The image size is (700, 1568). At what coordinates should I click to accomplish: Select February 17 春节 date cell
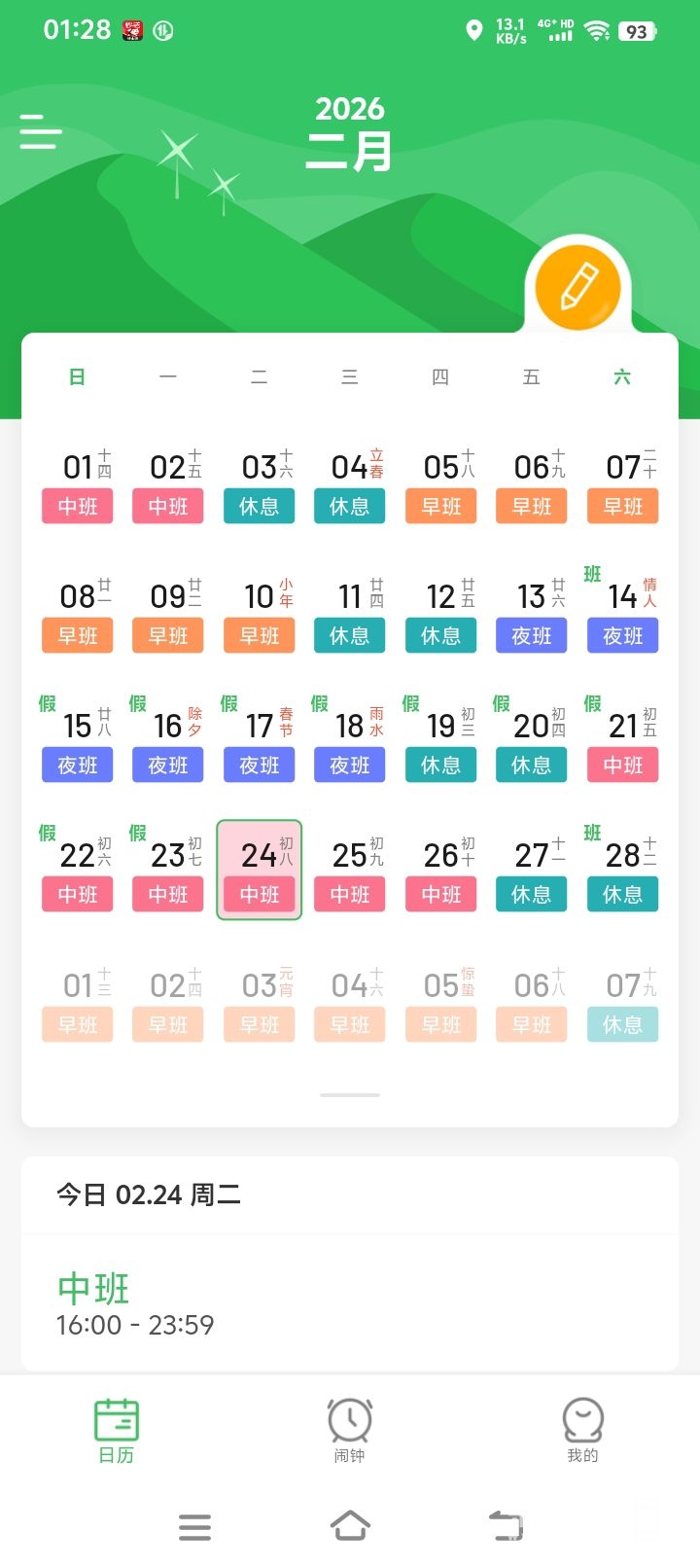coord(259,742)
